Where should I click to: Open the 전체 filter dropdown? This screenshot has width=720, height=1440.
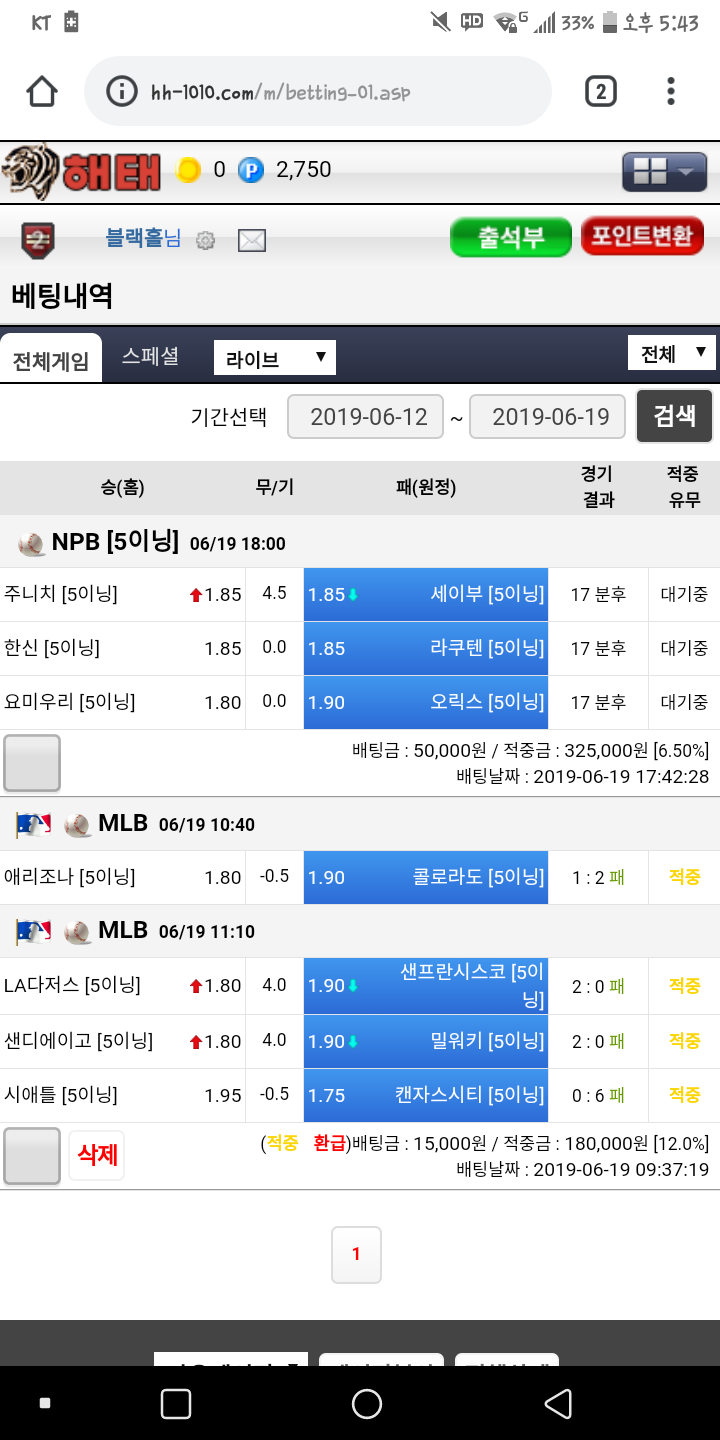[x=672, y=353]
